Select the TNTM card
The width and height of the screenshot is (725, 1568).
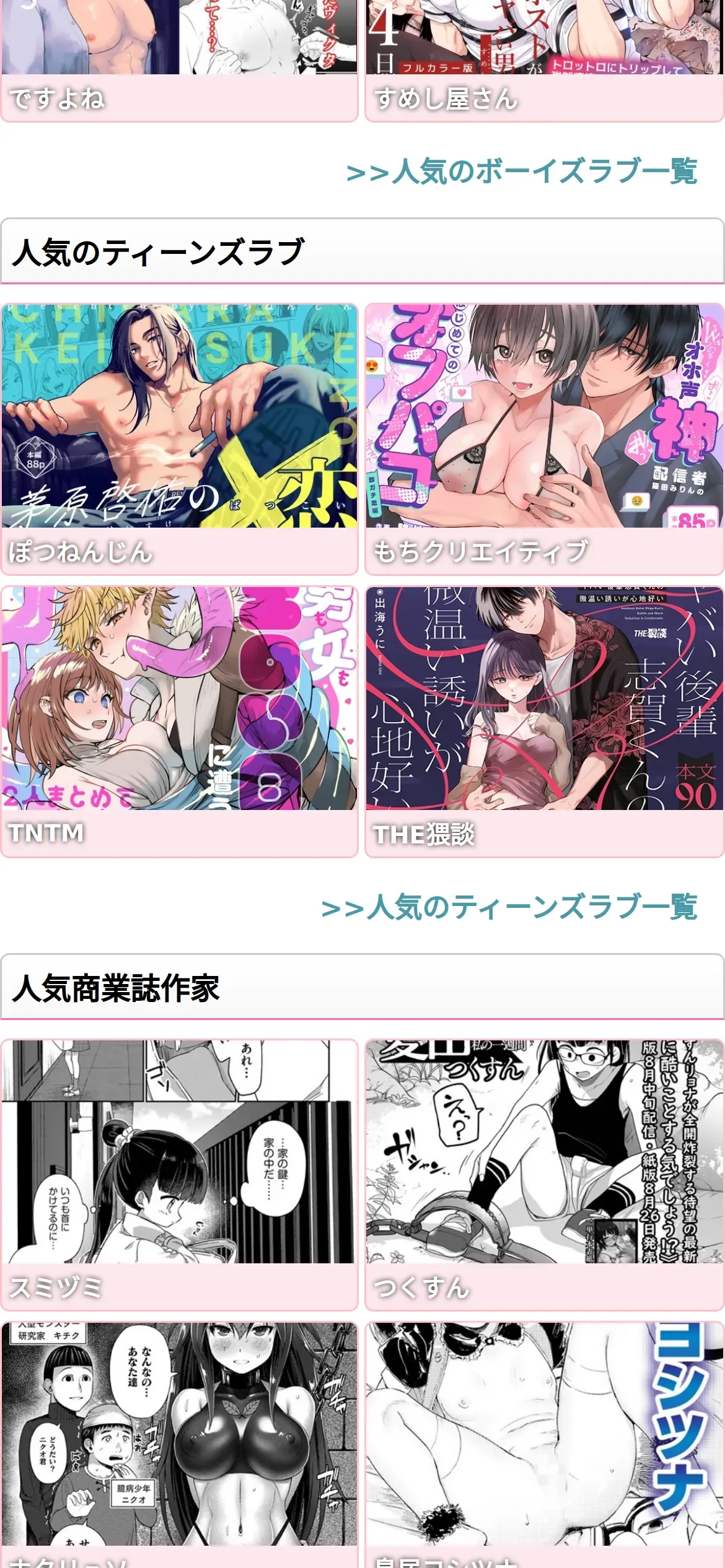pyautogui.click(x=179, y=721)
